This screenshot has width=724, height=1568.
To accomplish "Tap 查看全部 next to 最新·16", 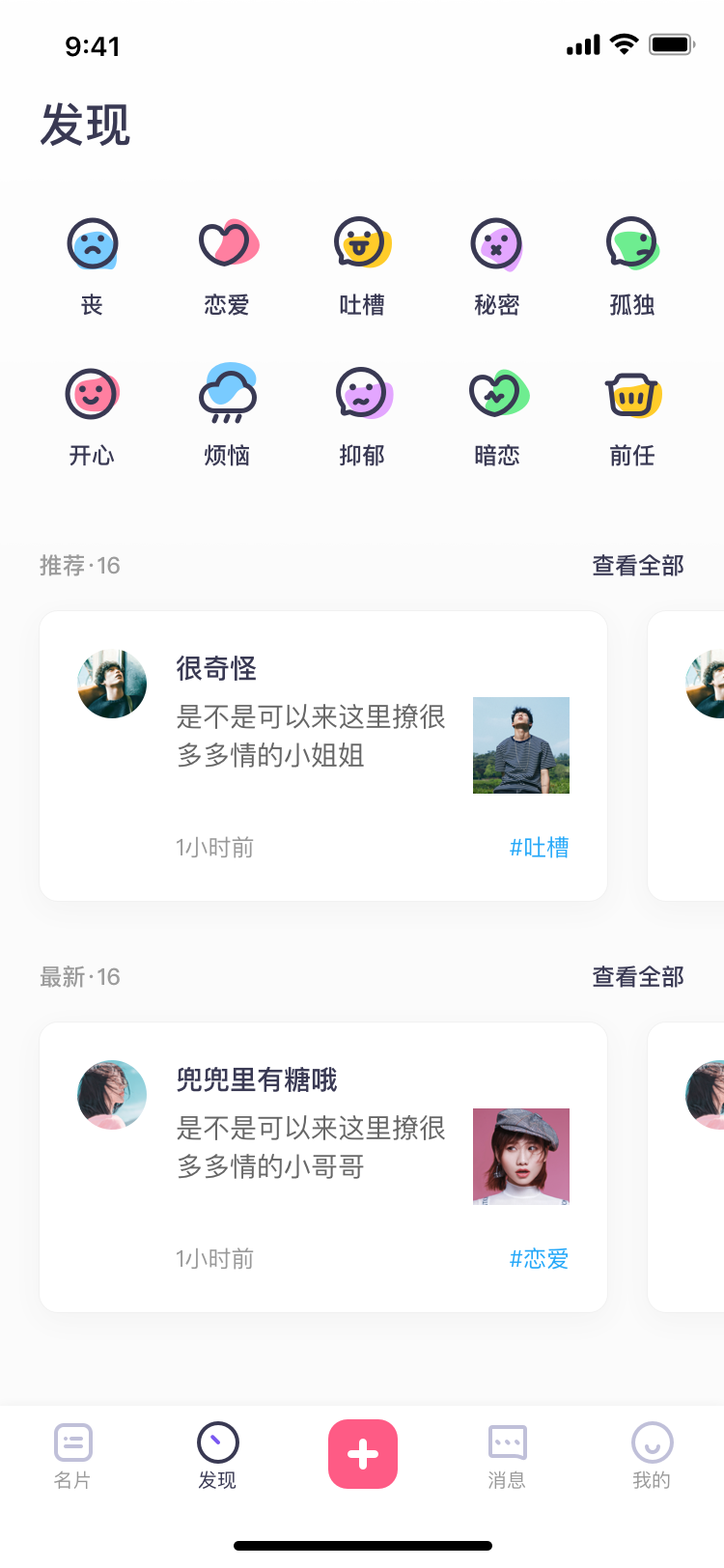I will 638,976.
